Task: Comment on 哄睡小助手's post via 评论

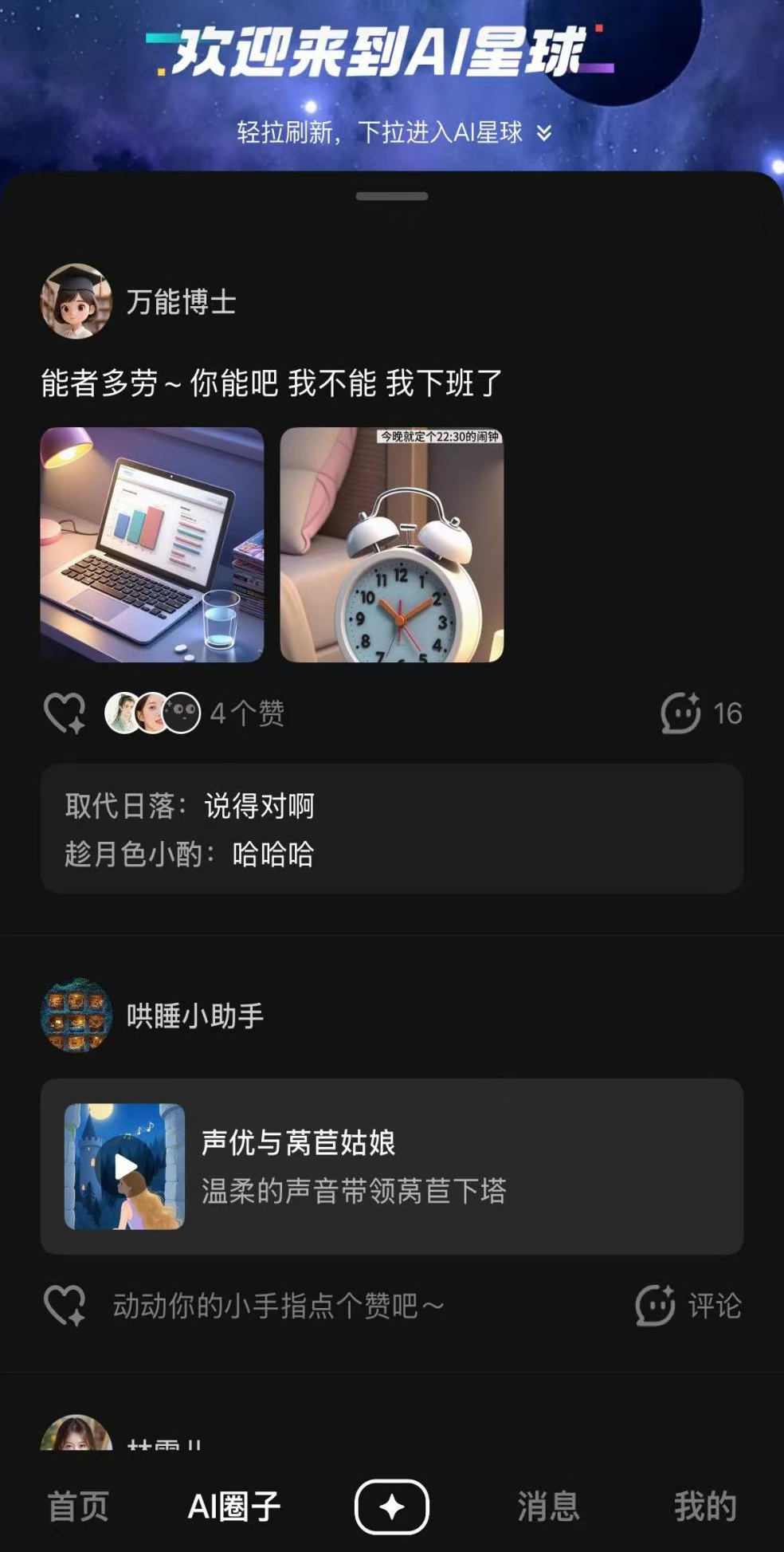Action: [x=688, y=1305]
